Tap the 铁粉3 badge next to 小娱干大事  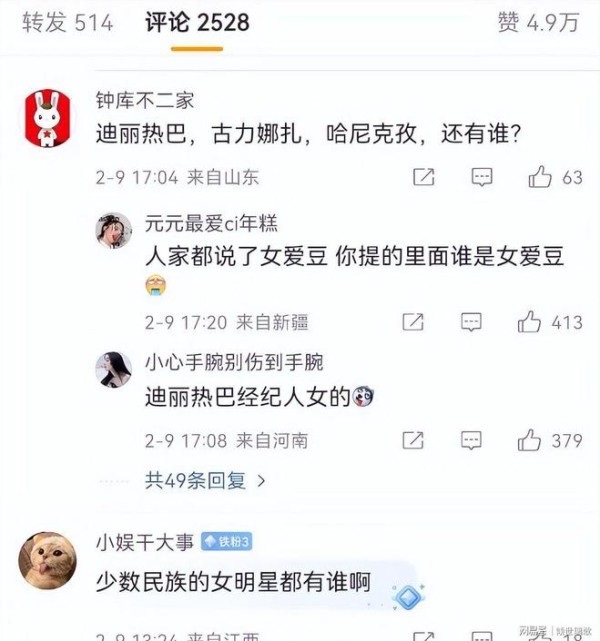(226, 542)
